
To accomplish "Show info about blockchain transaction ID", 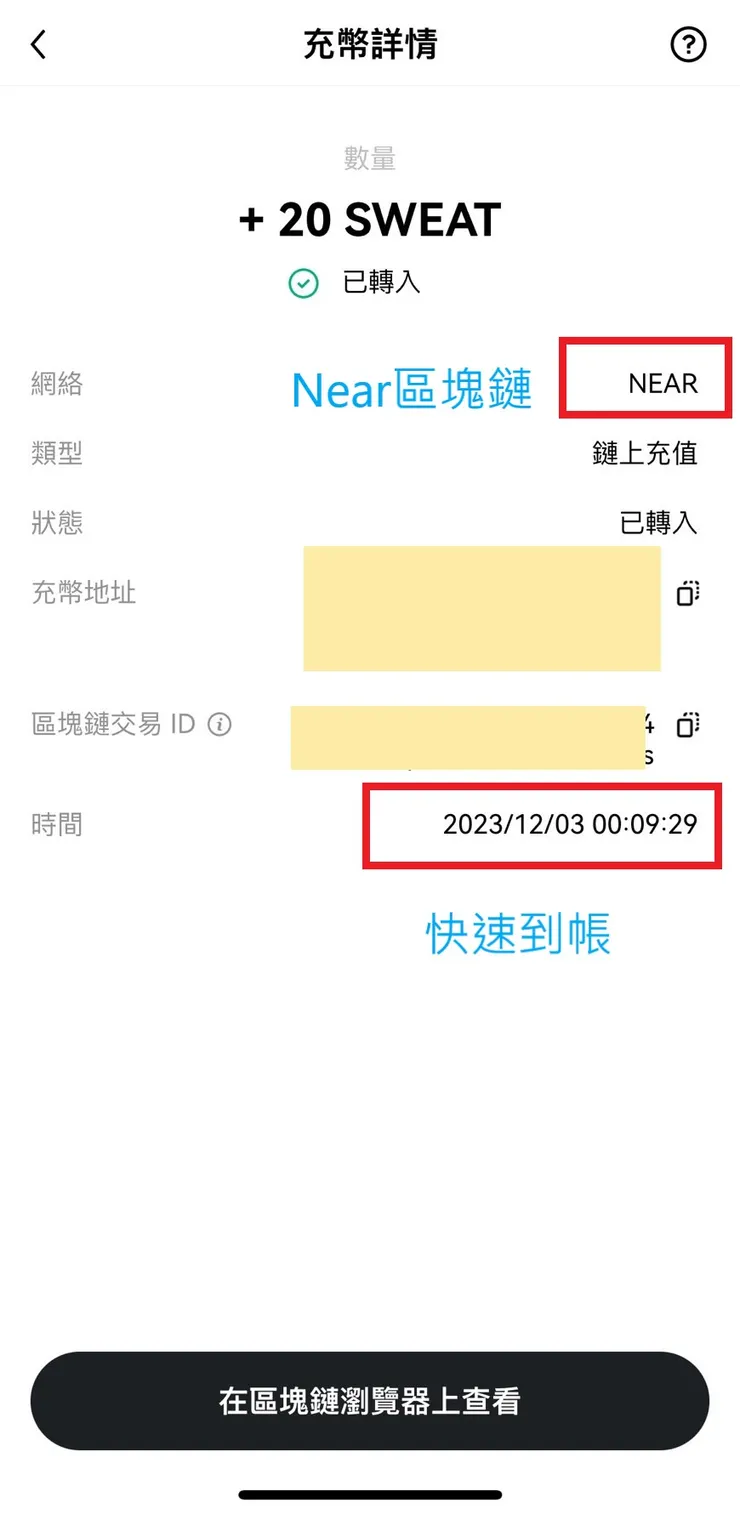I will (x=219, y=724).
